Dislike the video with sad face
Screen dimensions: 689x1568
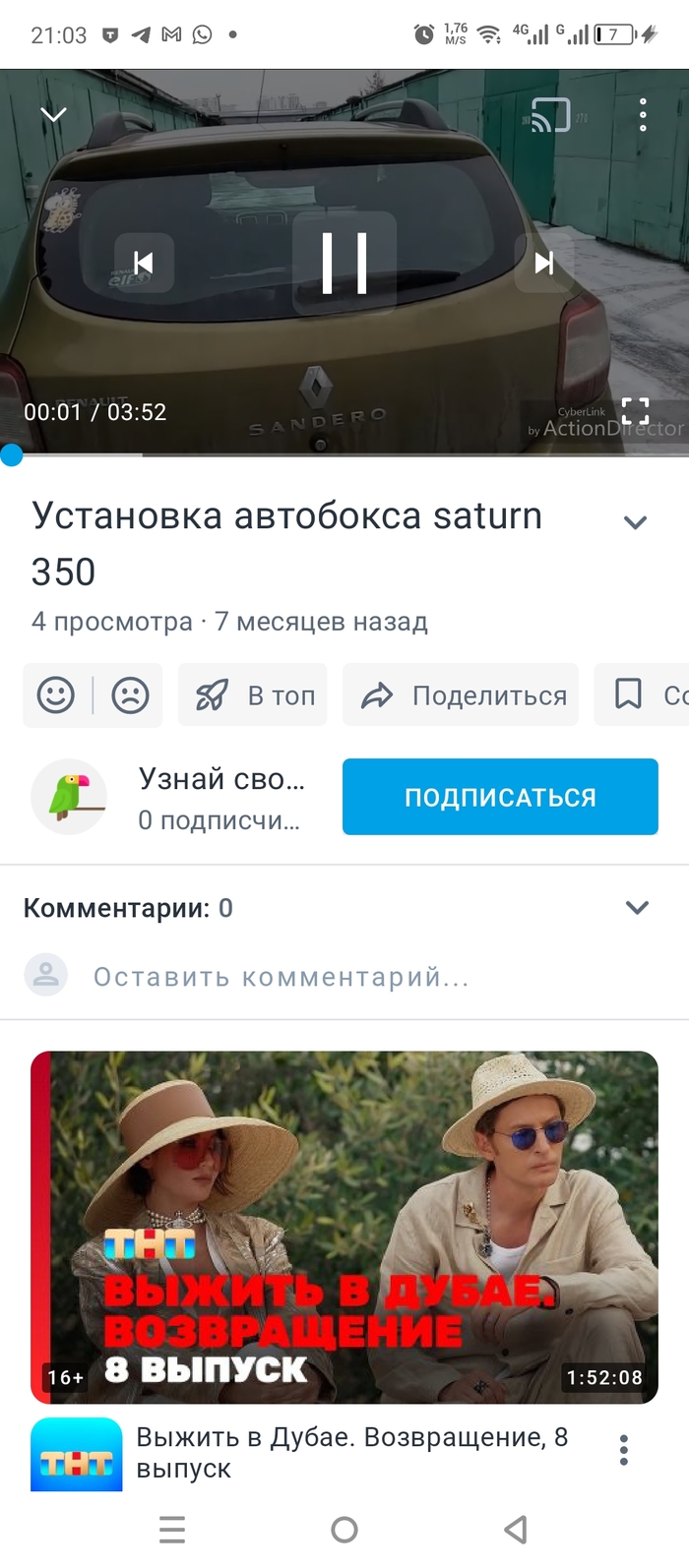point(130,695)
